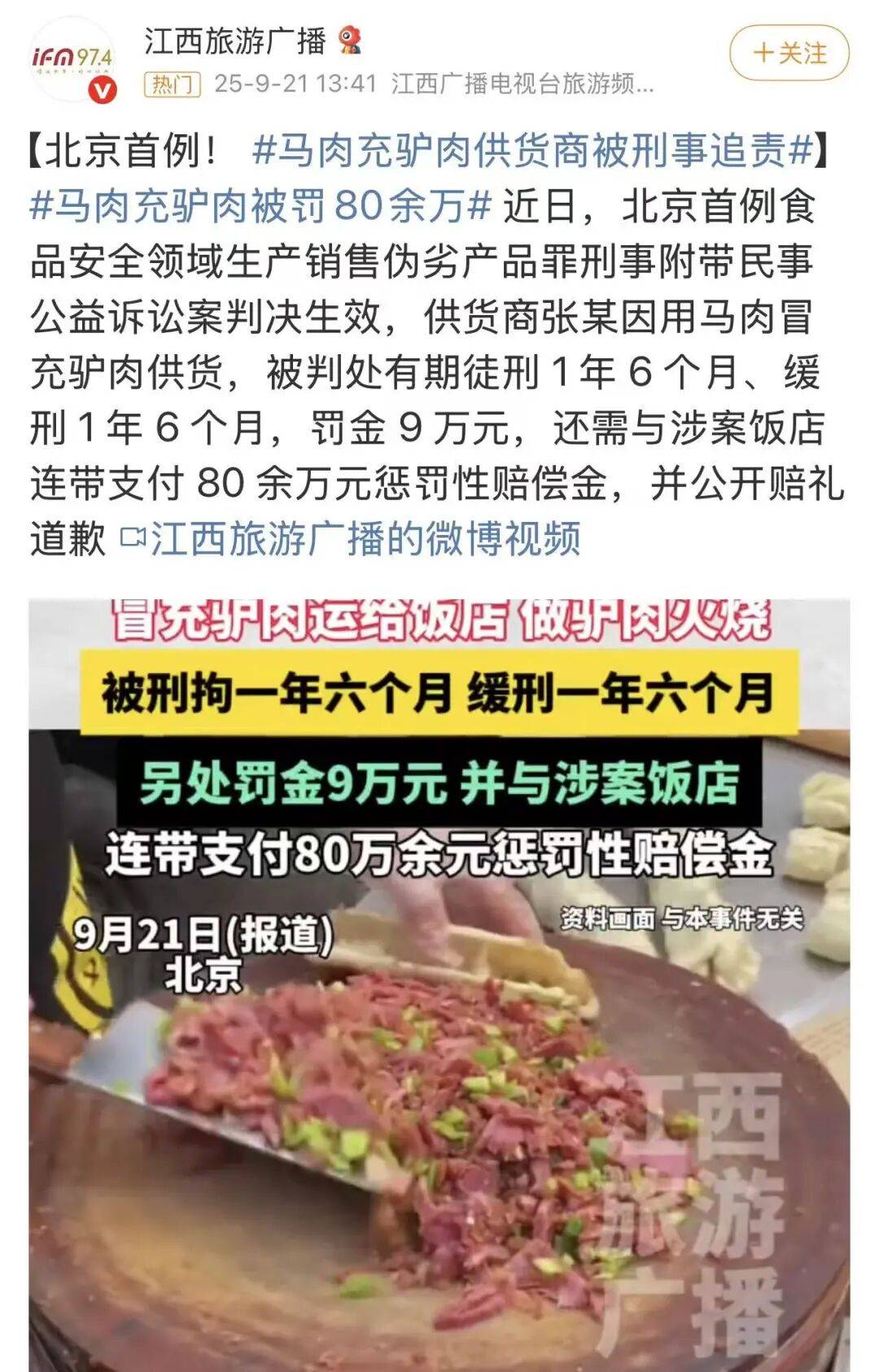The image size is (879, 1372).
Task: Open hashtag #马肉充驴肉供货商被刑事追责#
Action: tap(533, 151)
